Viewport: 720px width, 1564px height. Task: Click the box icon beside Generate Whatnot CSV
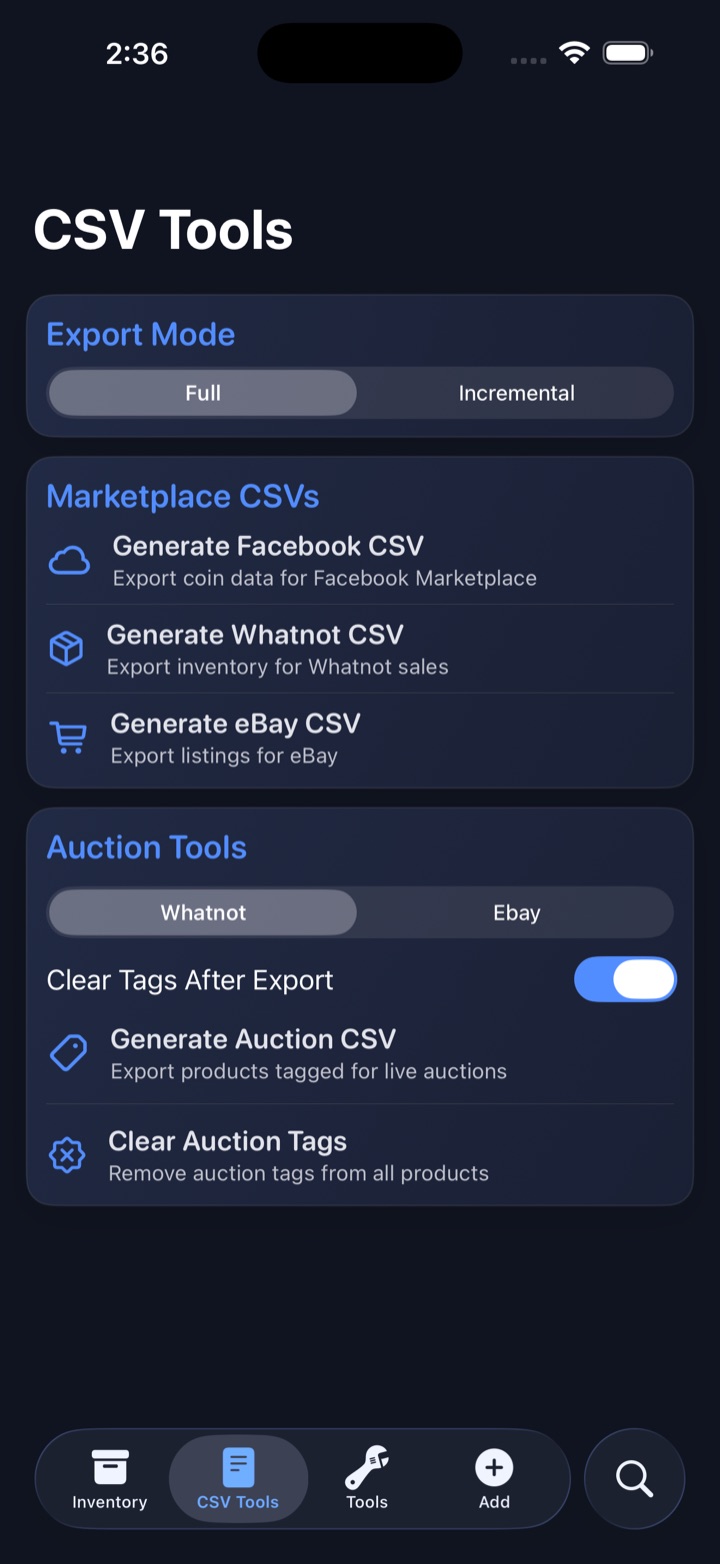[66, 647]
